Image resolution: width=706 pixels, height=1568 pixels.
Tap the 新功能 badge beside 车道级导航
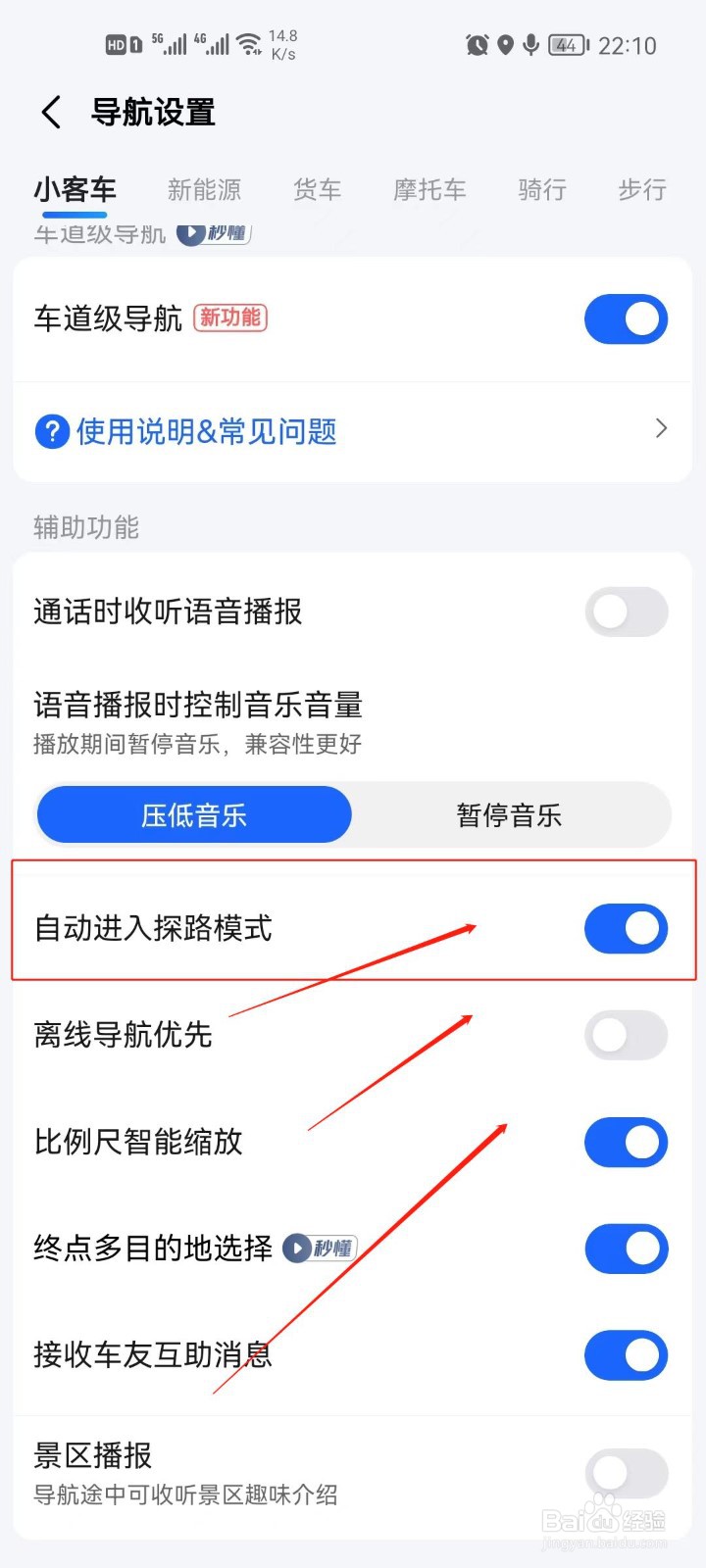point(229,318)
